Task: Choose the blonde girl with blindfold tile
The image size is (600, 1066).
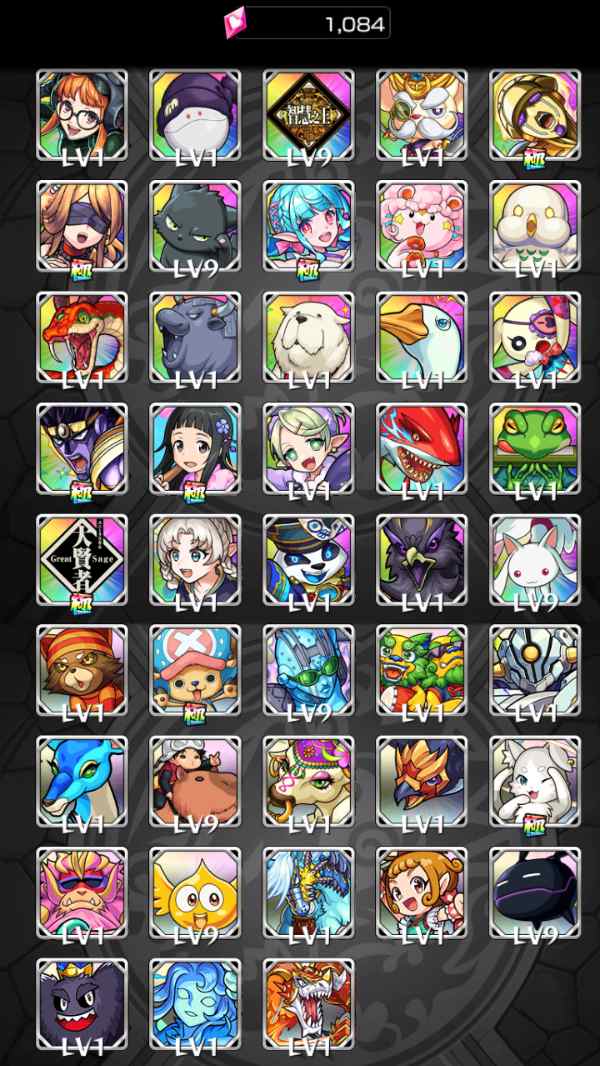Action: 82,225
